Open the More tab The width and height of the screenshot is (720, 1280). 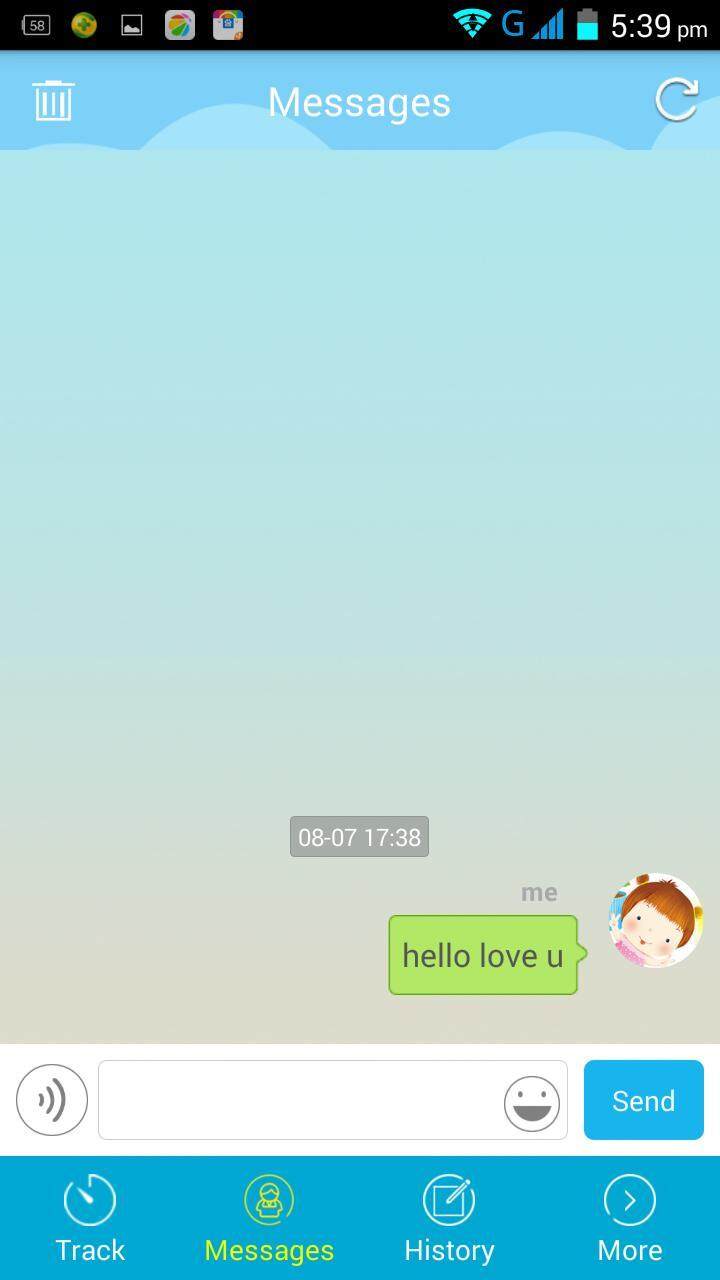[x=629, y=1218]
